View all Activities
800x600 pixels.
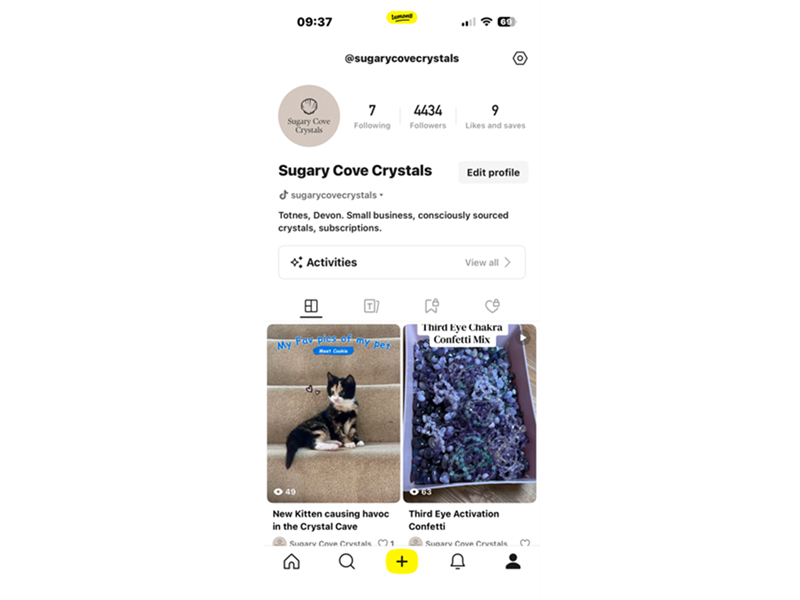tap(488, 263)
